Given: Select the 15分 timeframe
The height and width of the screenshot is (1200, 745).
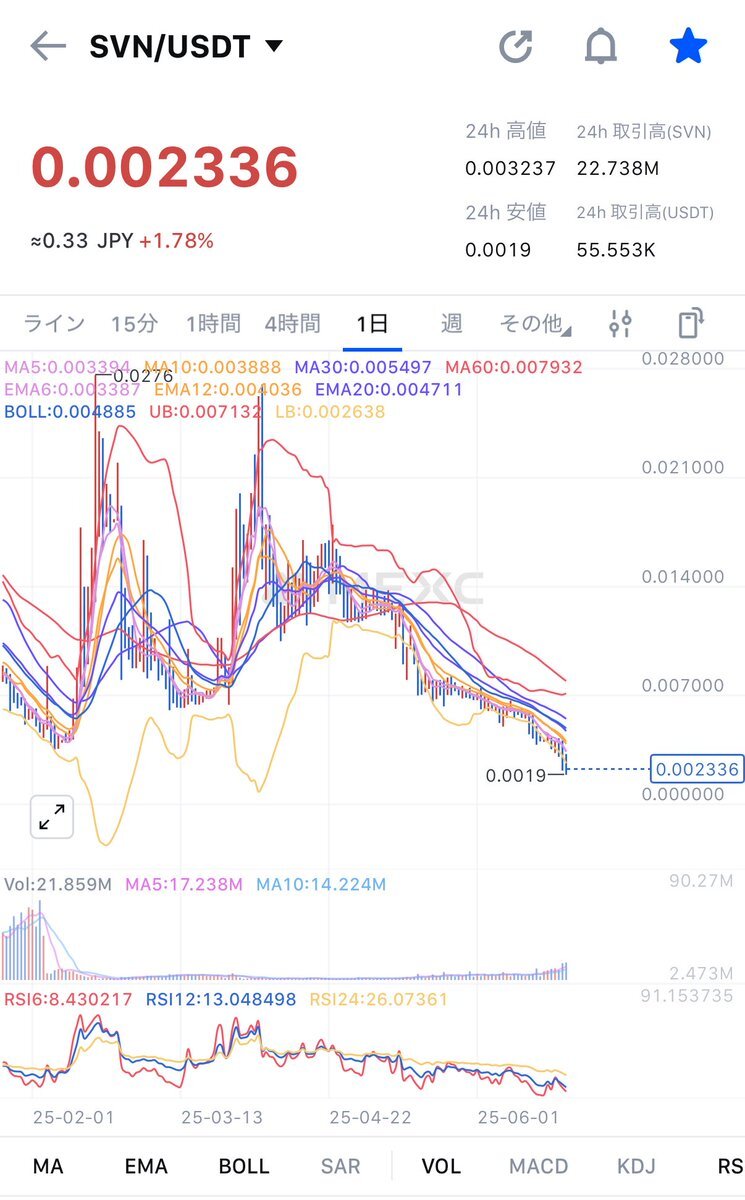Looking at the screenshot, I should coord(134,323).
